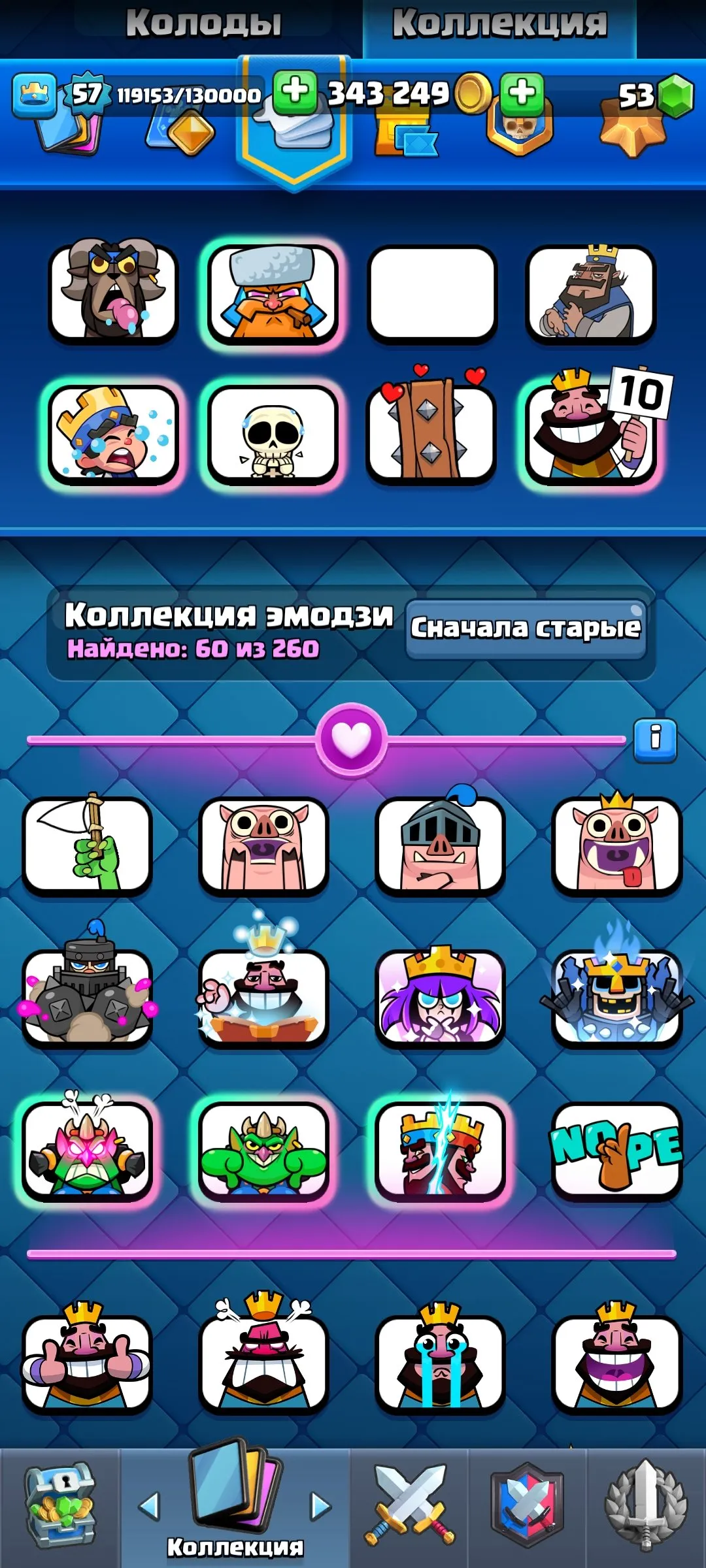Select the 'Коллекция' tab at the top
This screenshot has width=706, height=1568.
499,24
